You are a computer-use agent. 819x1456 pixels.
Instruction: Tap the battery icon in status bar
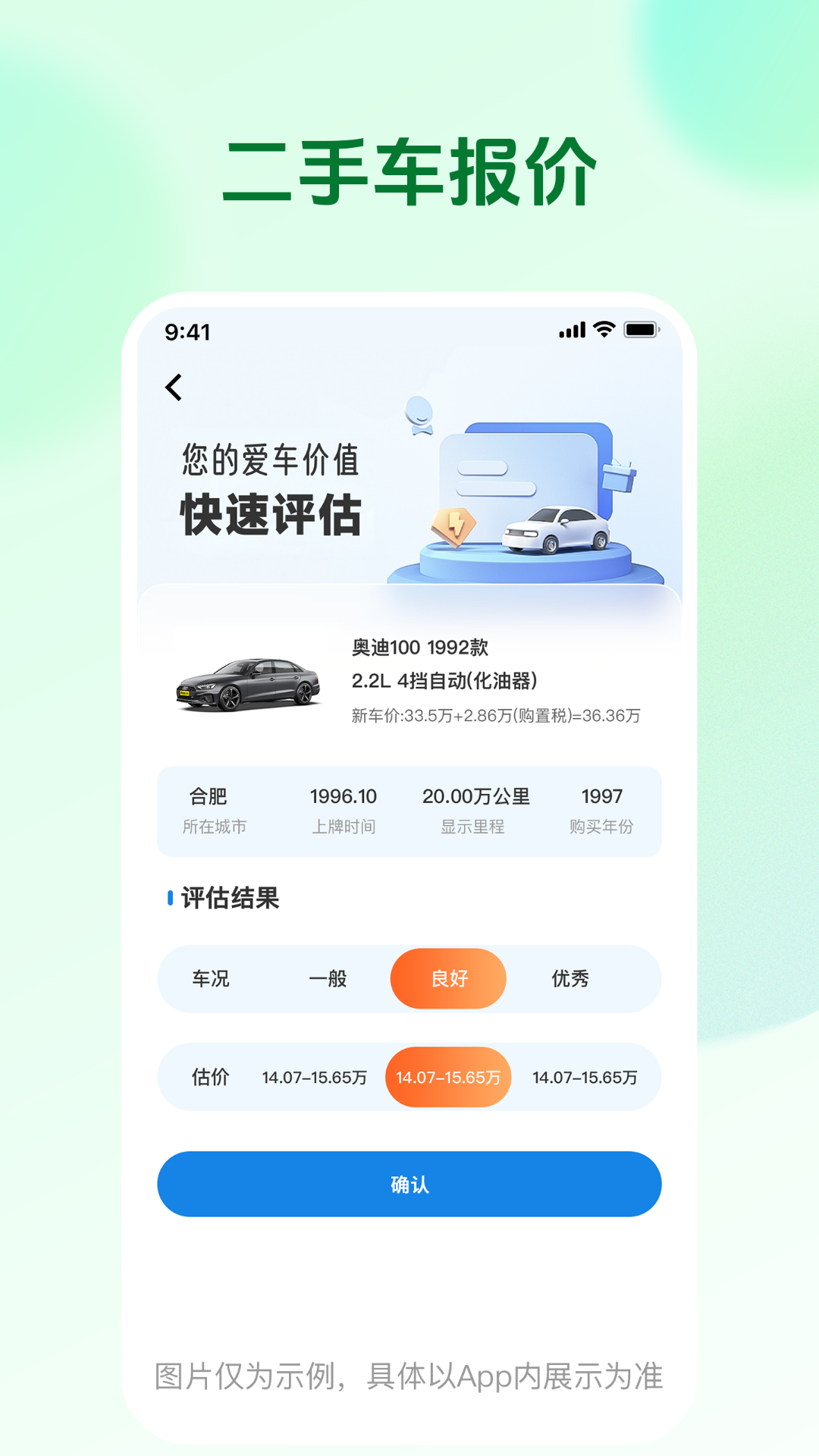pyautogui.click(x=639, y=331)
